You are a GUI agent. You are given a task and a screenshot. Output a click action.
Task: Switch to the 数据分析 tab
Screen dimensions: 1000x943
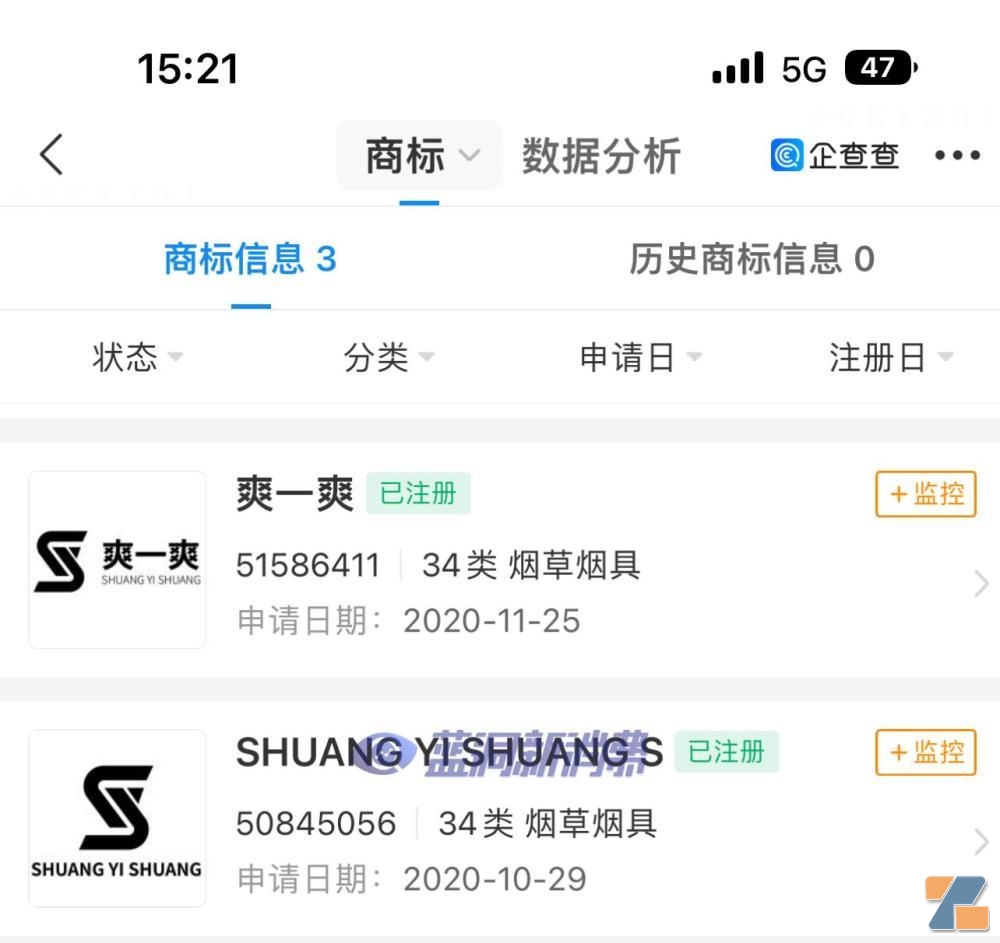tap(601, 156)
